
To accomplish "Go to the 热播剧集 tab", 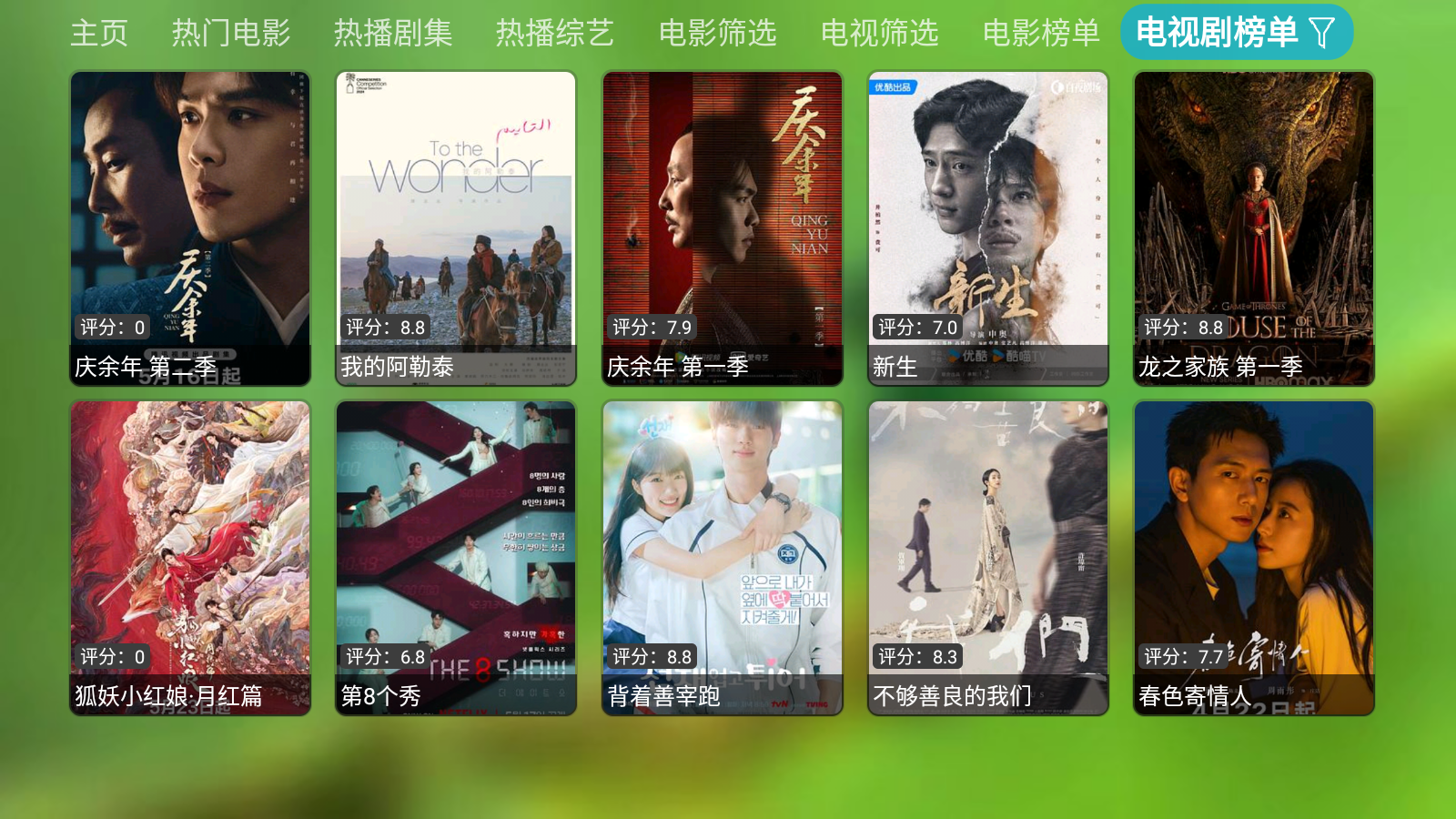I will click(393, 33).
